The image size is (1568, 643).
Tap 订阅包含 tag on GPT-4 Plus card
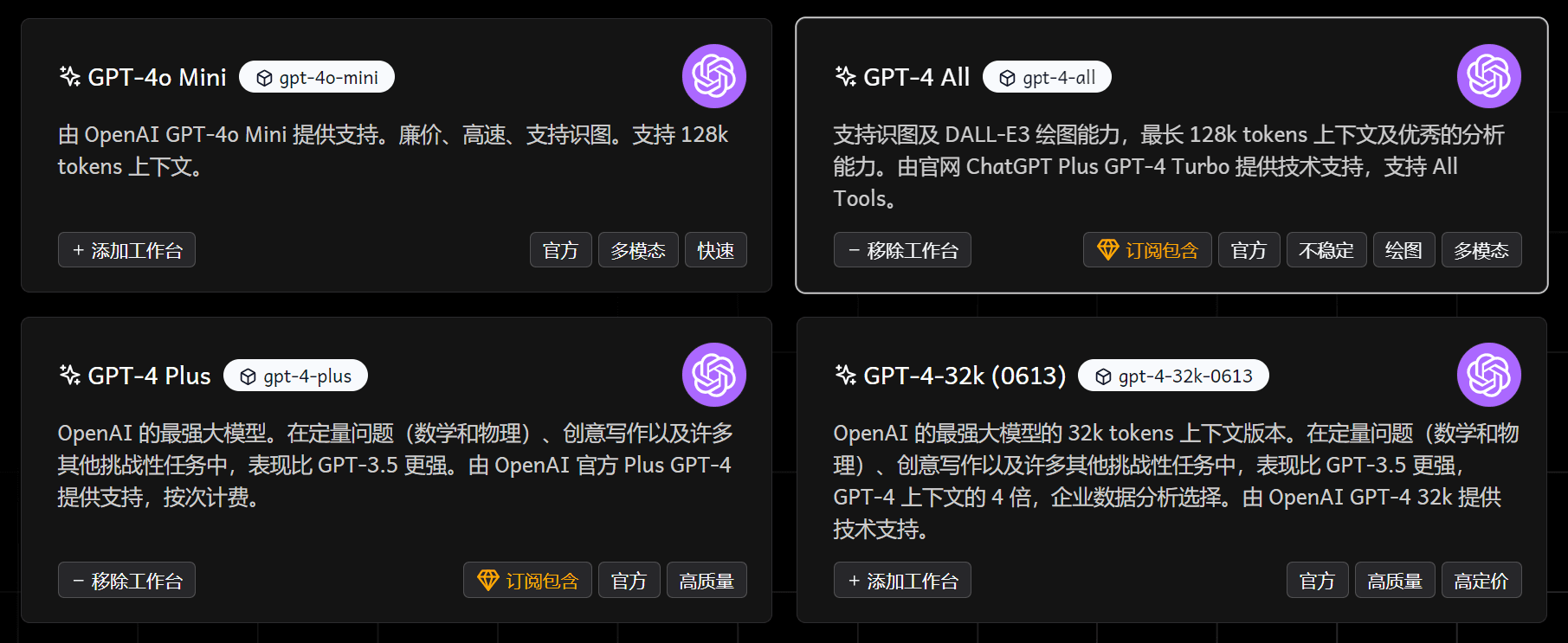527,581
